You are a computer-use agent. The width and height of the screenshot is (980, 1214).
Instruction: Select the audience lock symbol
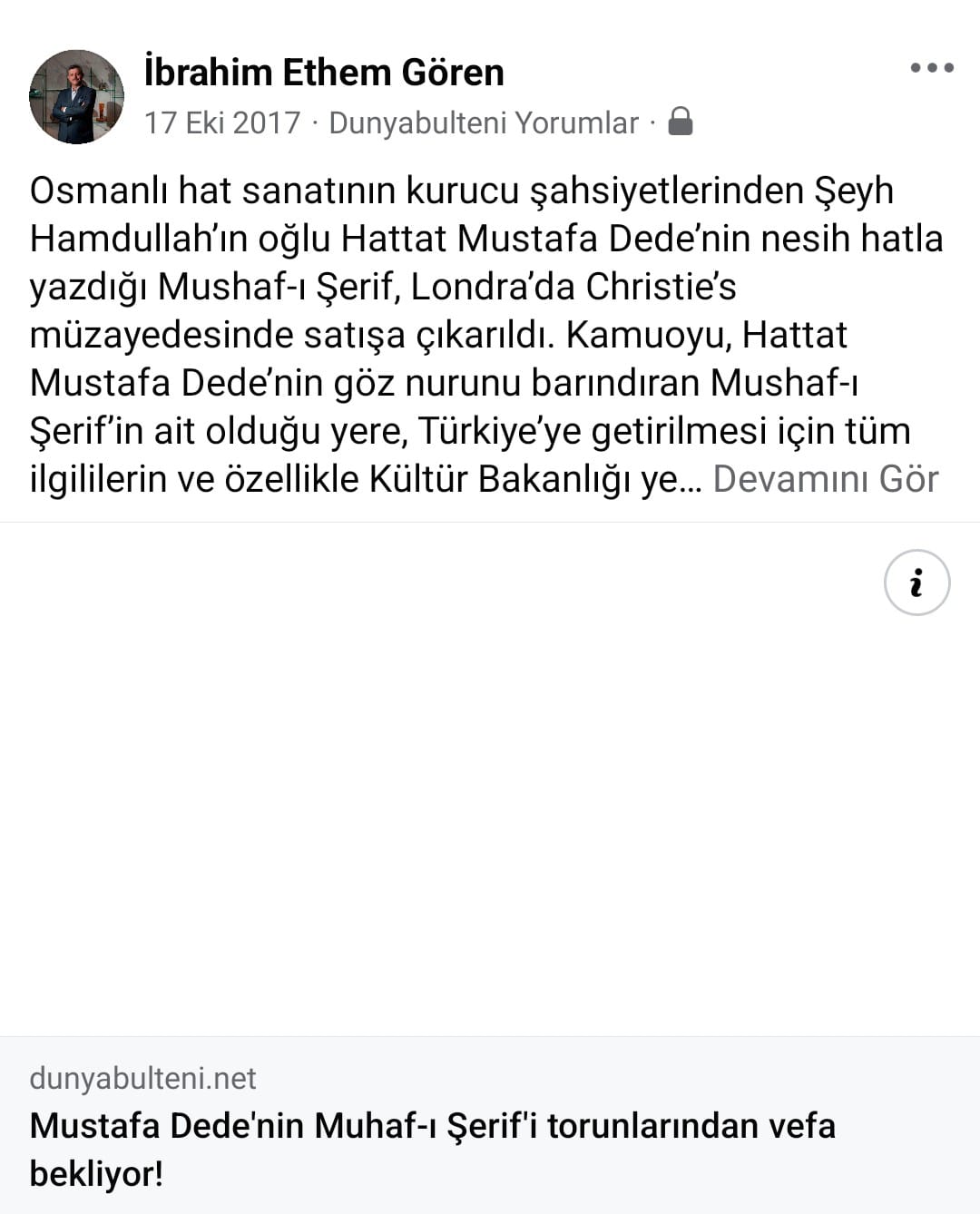679,122
